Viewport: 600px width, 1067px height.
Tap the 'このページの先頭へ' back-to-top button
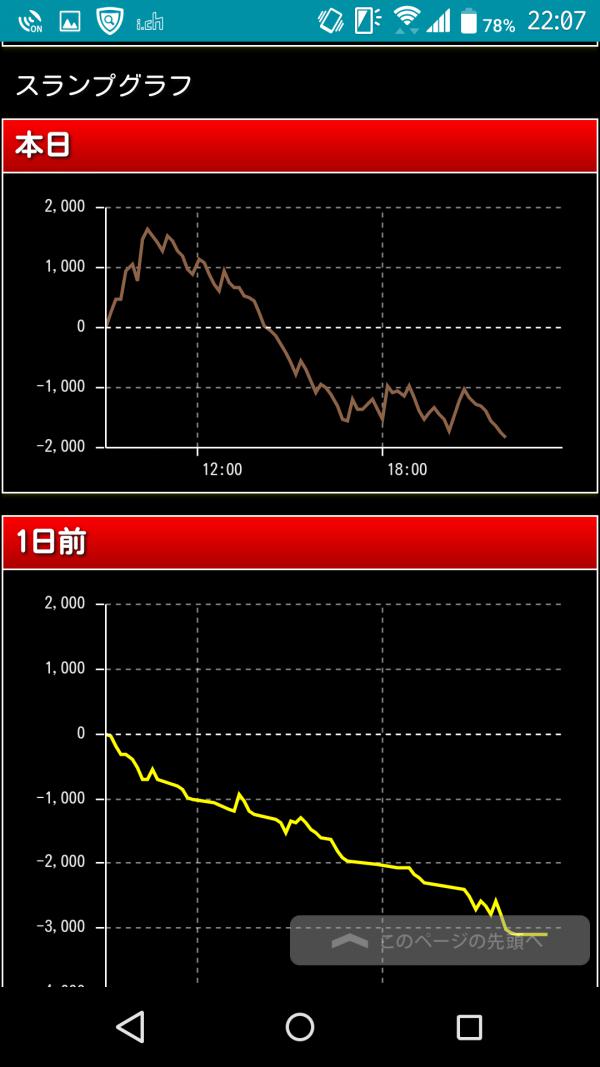pos(439,940)
